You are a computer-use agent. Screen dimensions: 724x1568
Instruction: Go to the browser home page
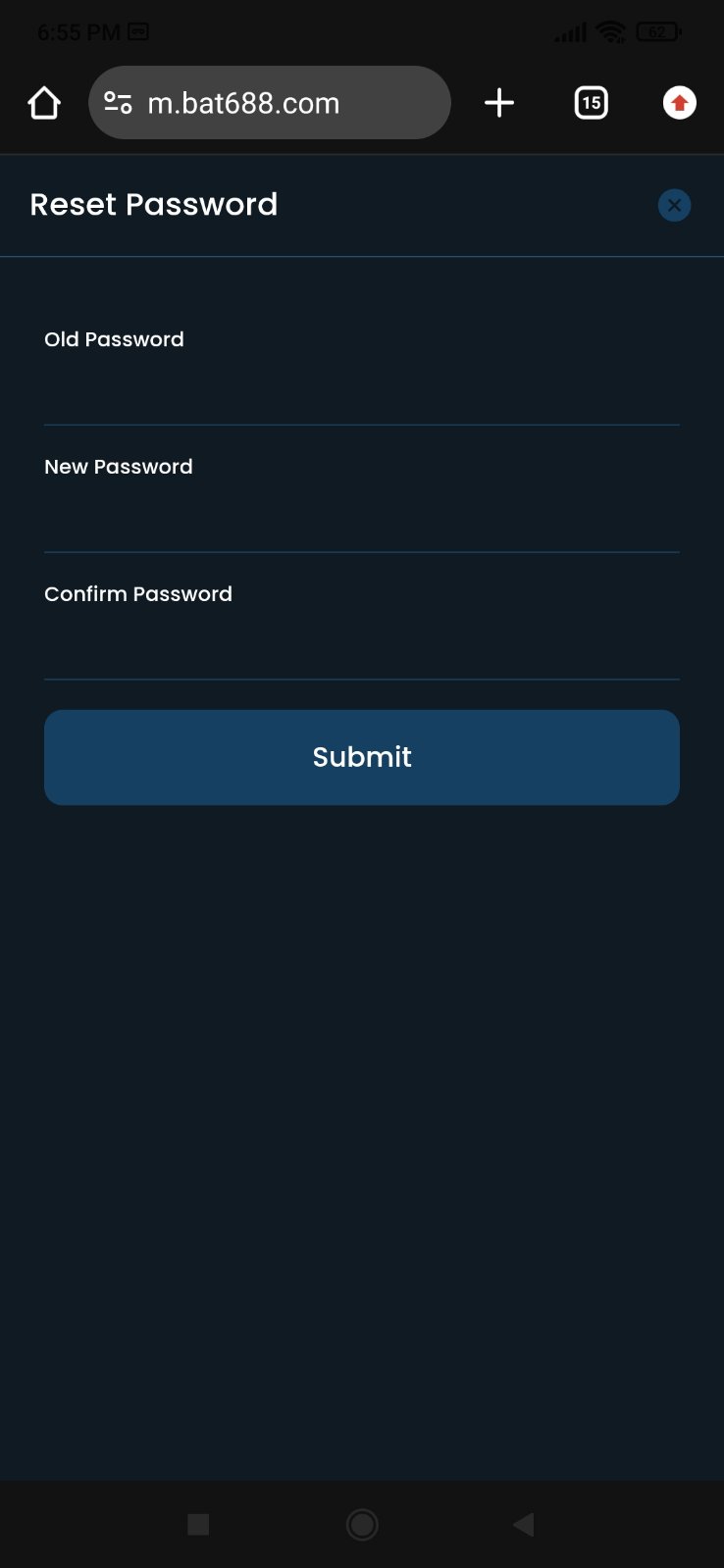click(x=44, y=103)
